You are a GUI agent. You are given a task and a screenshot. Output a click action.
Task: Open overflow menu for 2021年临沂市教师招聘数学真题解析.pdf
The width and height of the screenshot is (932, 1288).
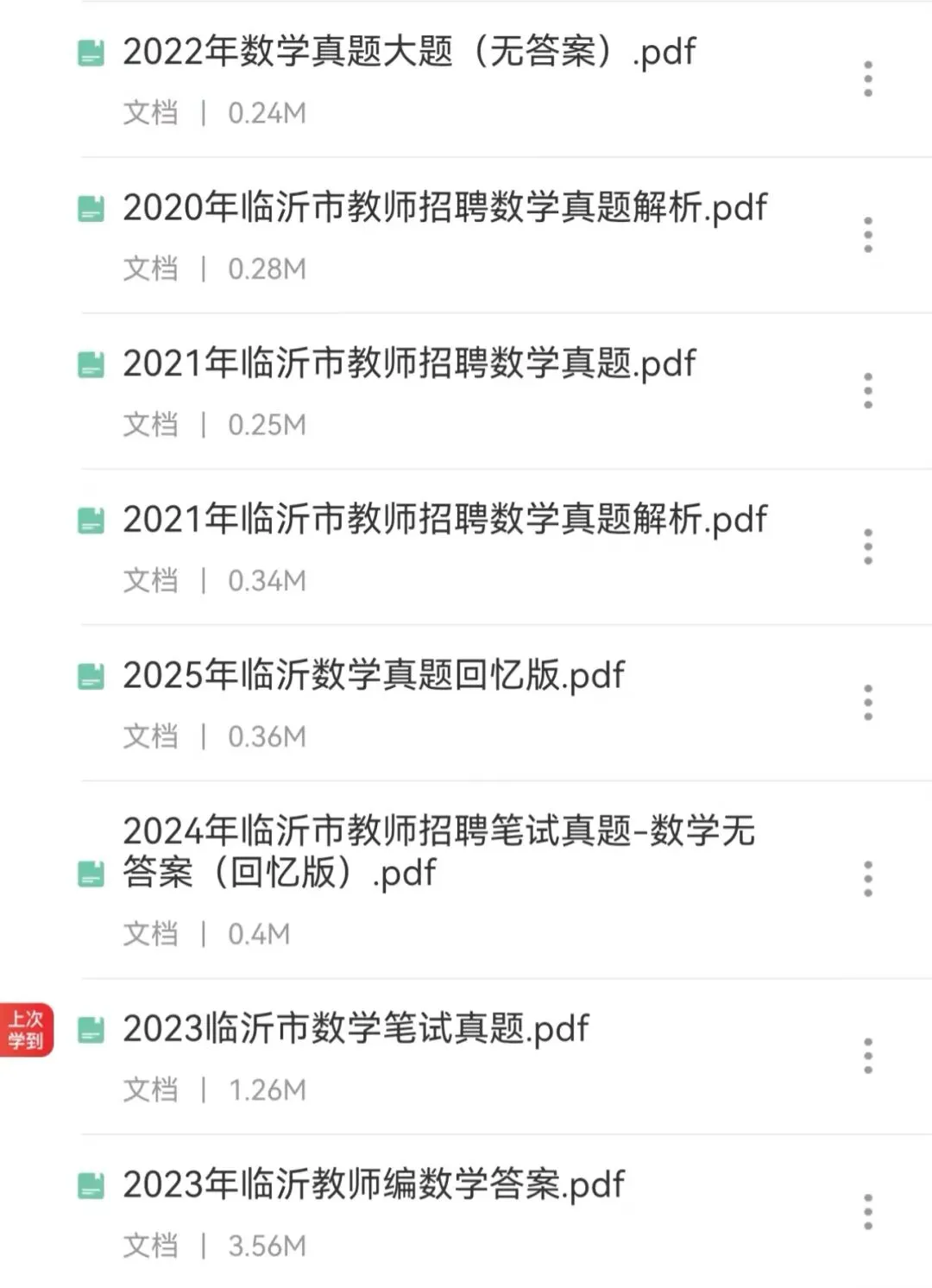(868, 547)
